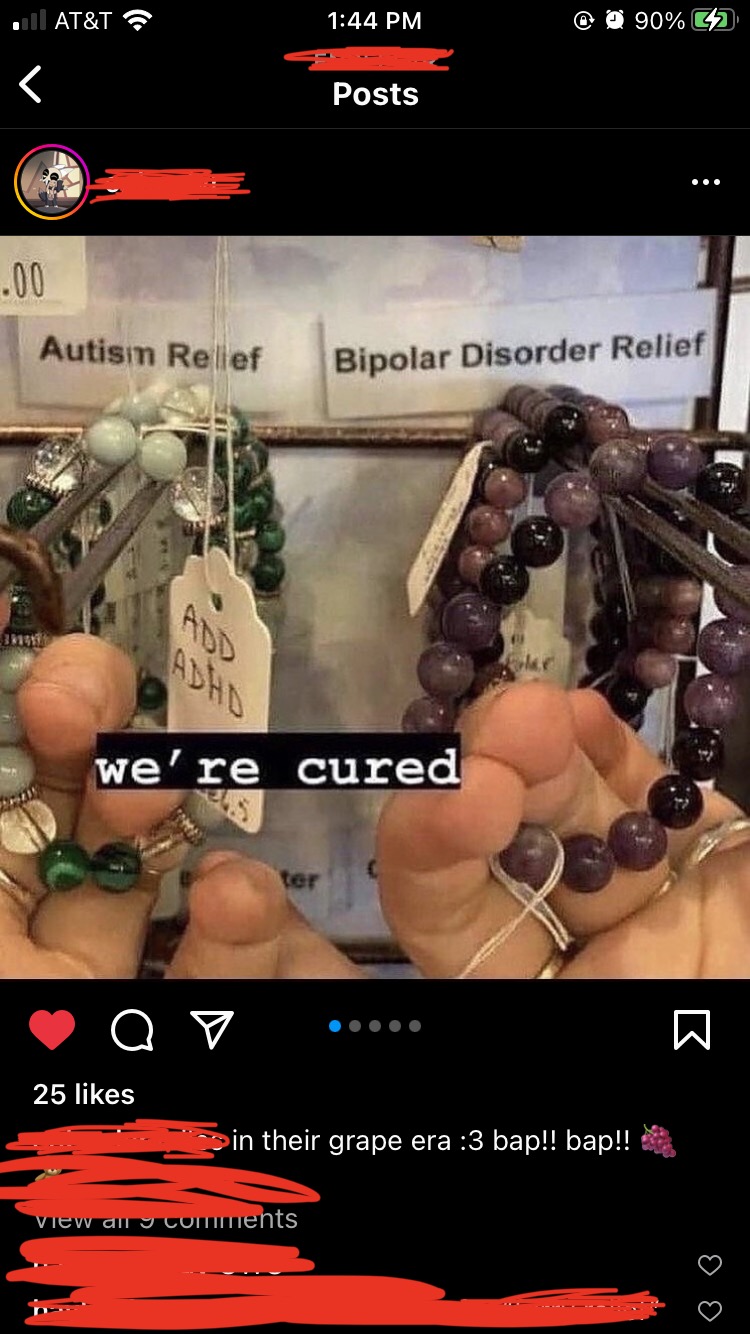Like the second comment with its heart
Image resolution: width=750 pixels, height=1334 pixels.
coord(709,1310)
